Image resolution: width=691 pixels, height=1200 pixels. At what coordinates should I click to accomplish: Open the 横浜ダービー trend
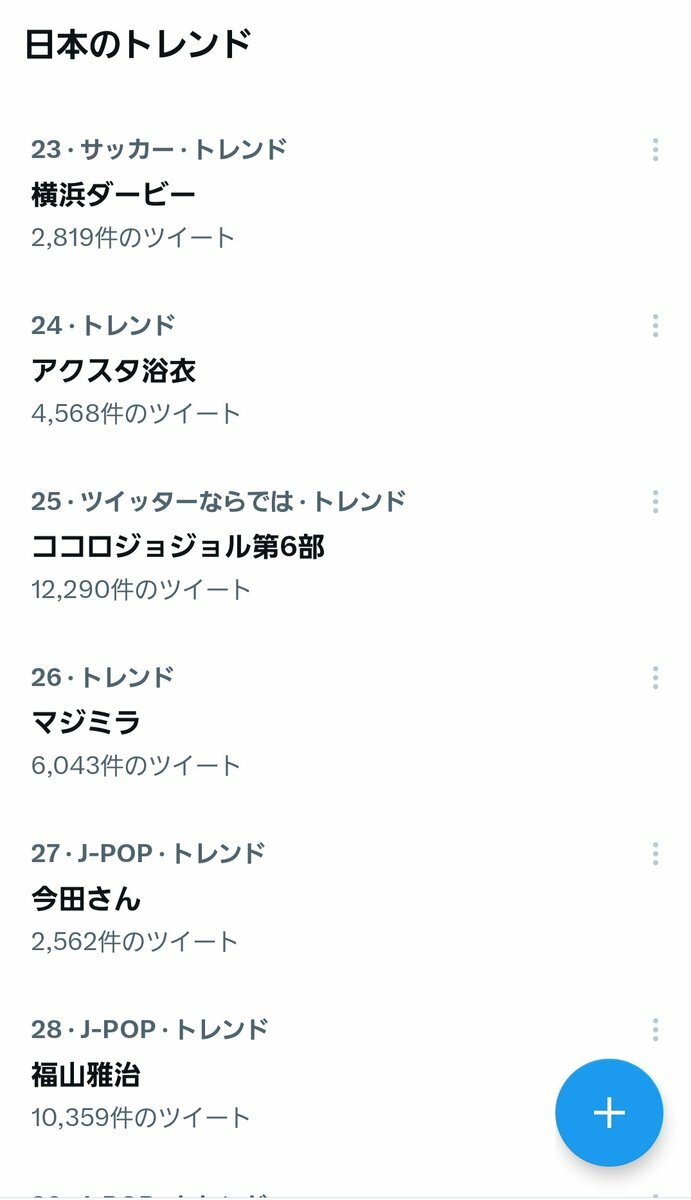click(x=345, y=194)
